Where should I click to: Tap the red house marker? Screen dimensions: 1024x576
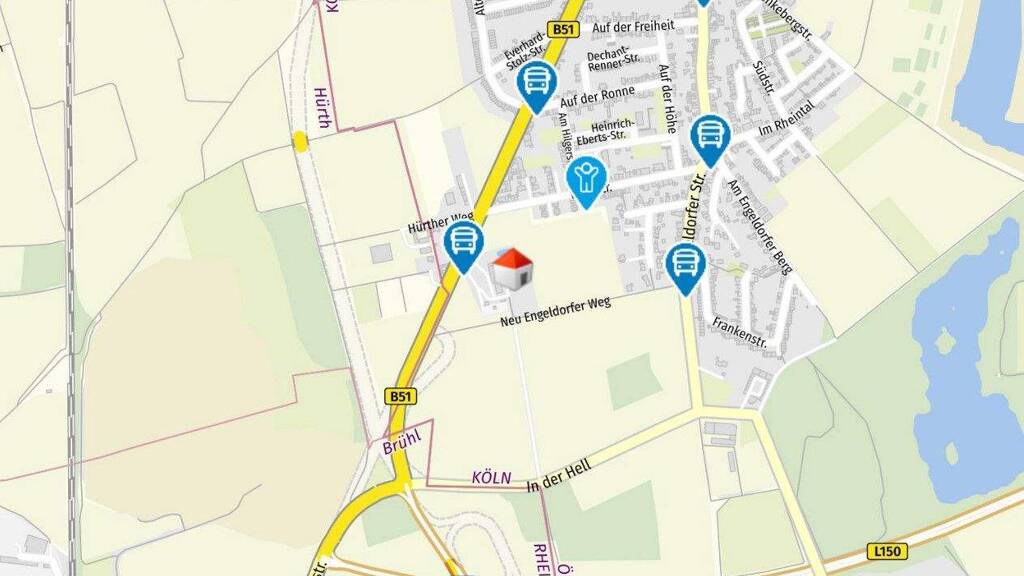tap(512, 269)
